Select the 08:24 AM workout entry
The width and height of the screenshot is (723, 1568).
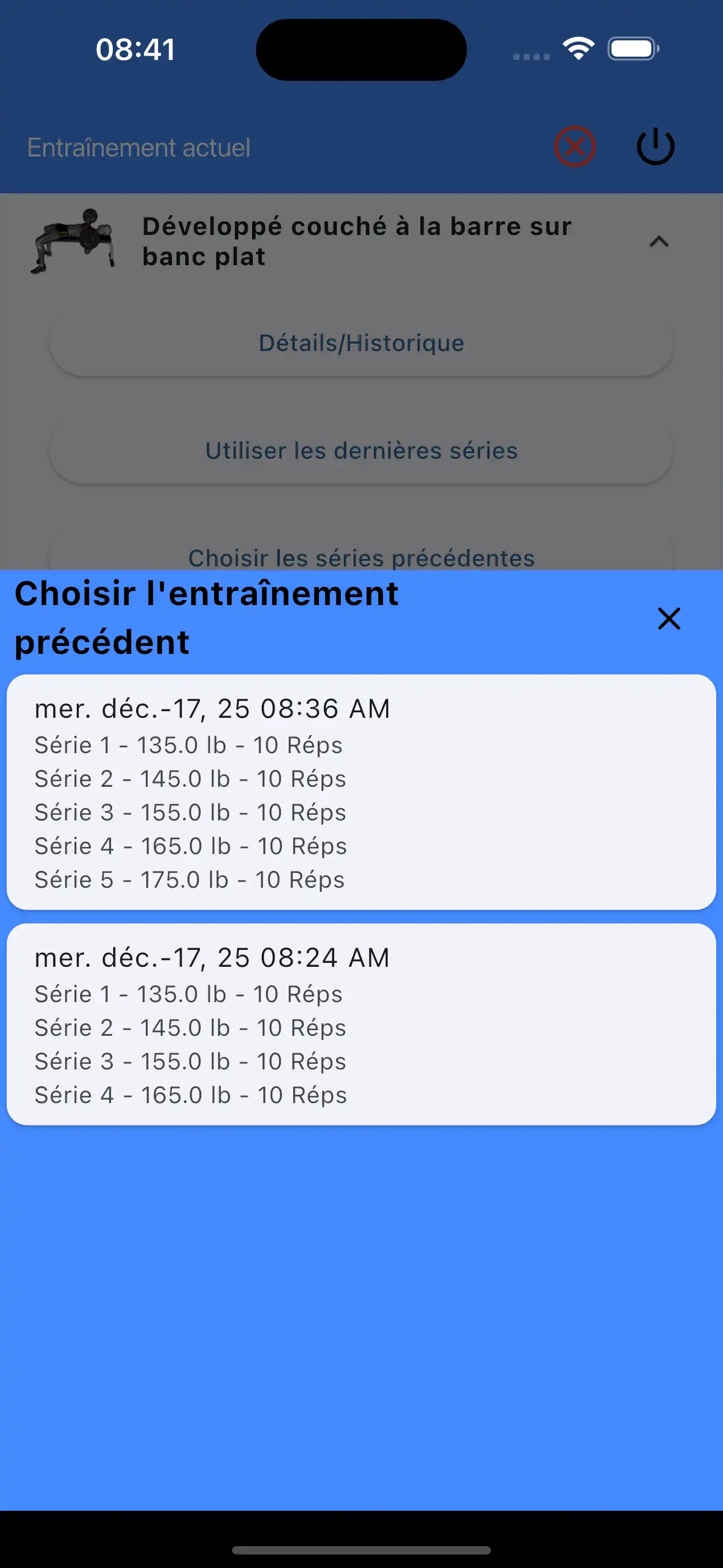pos(361,1026)
